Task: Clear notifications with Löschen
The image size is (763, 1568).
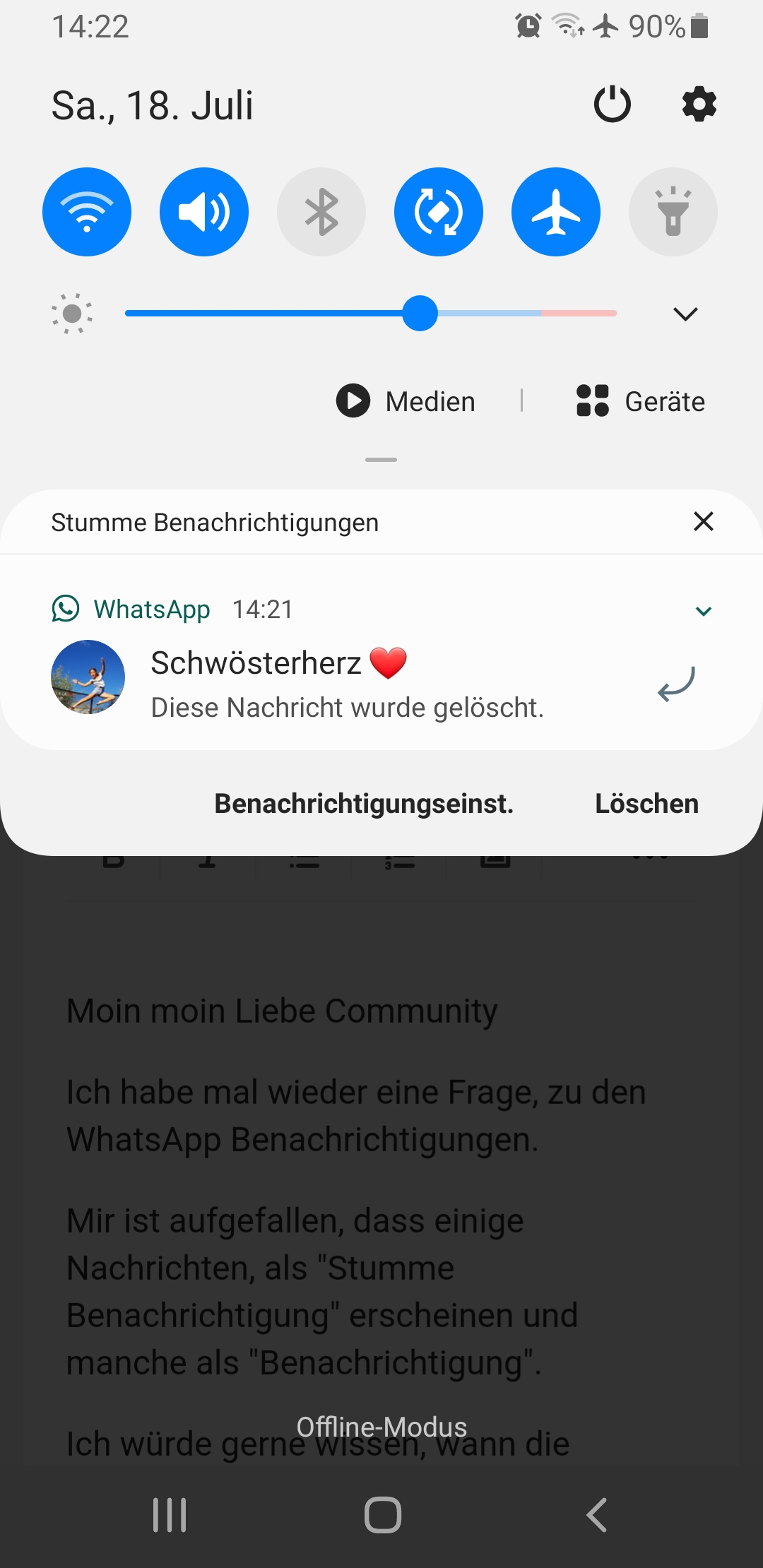Action: pyautogui.click(x=646, y=804)
